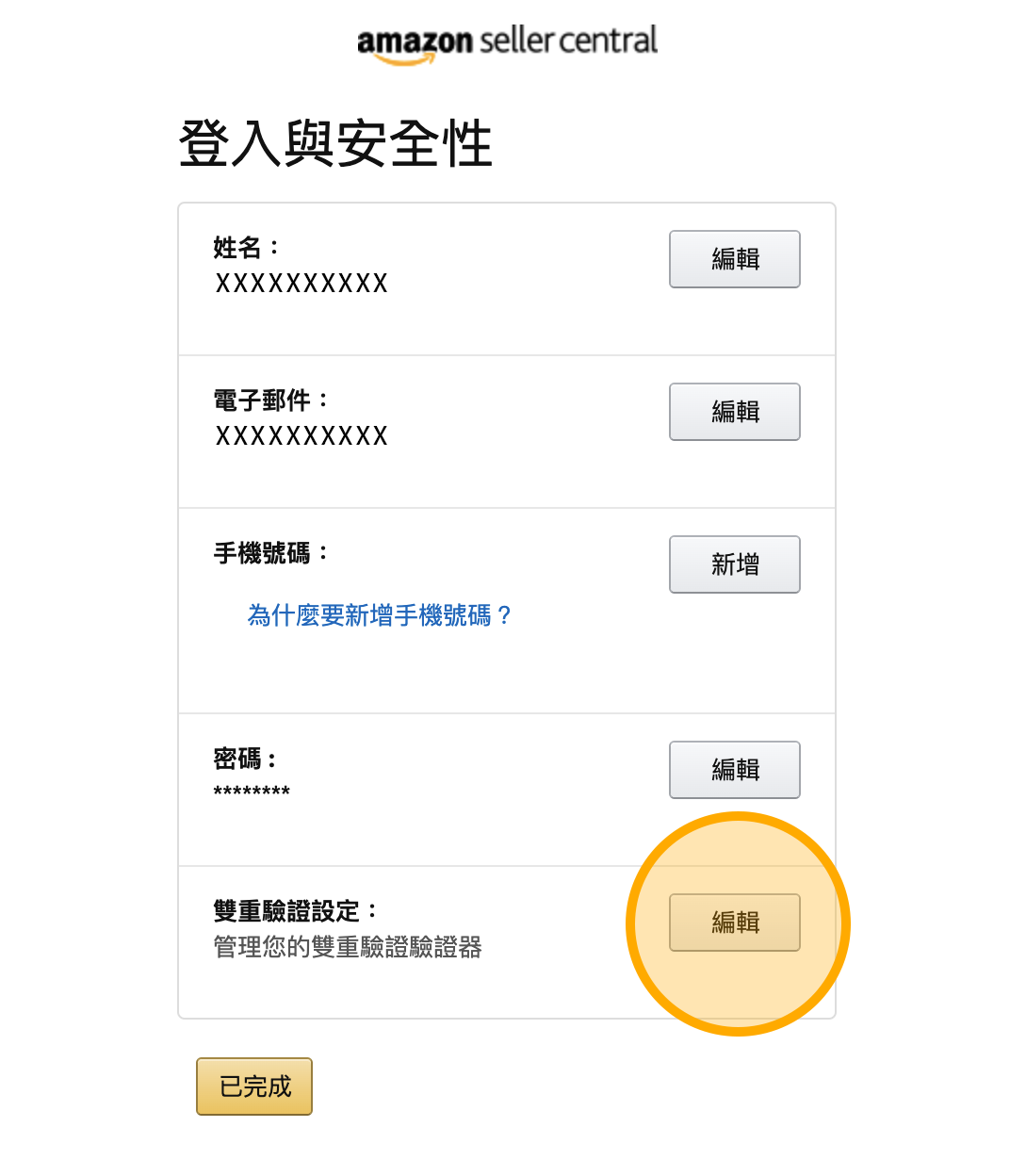Open 為什麼要新增手機號碼 help link
This screenshot has height=1176, width=1010.
pos(379,615)
